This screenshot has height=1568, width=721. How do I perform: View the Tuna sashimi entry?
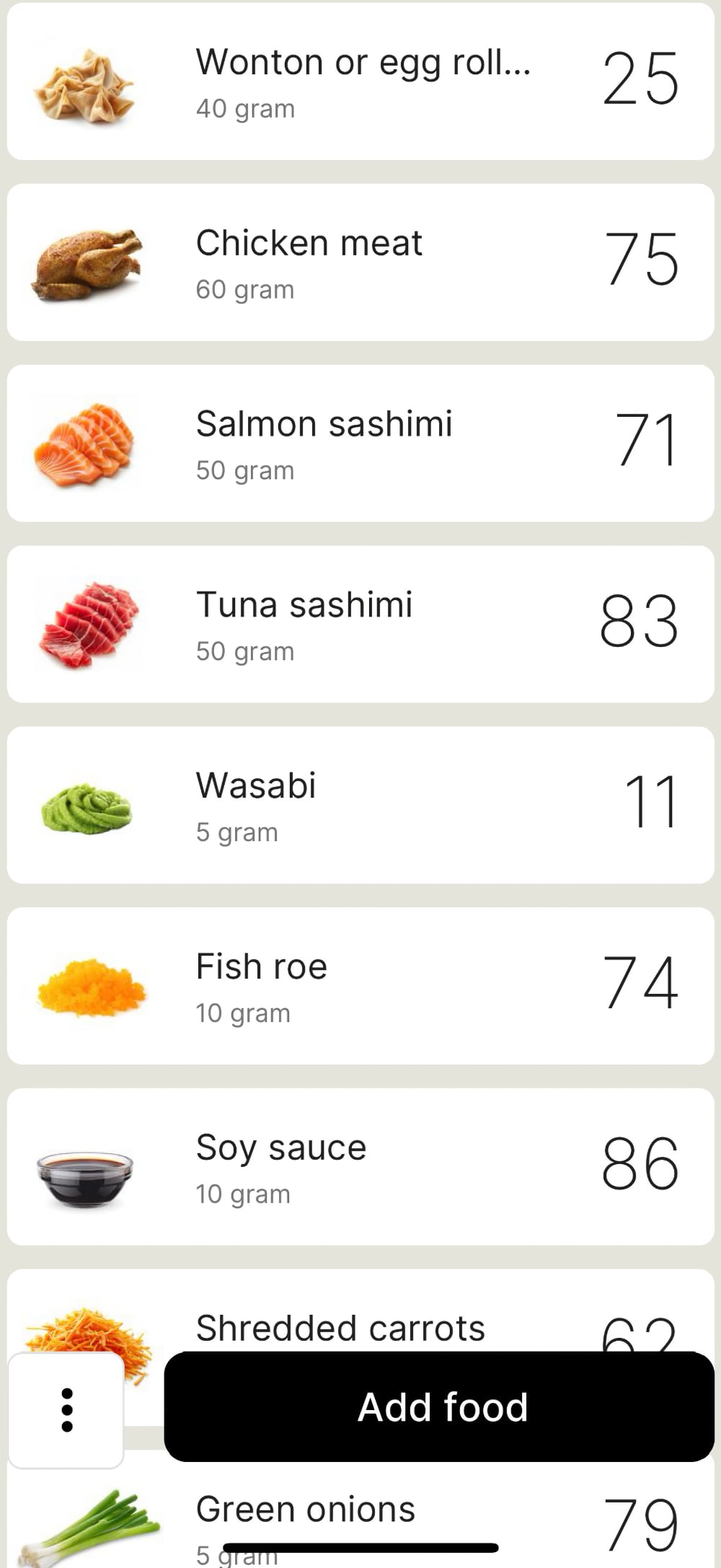pyautogui.click(x=360, y=625)
